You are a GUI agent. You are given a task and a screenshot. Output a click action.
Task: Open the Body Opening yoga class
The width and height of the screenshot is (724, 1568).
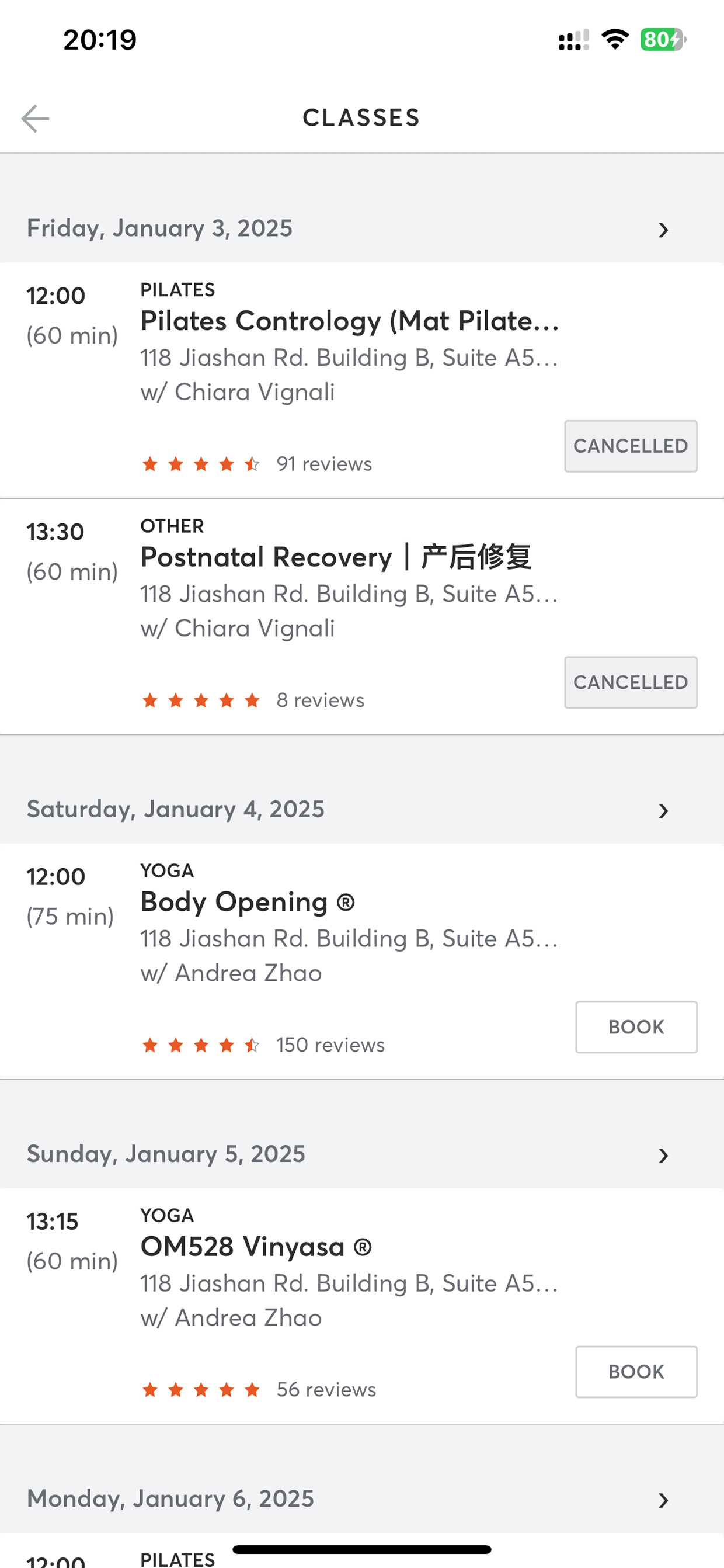pyautogui.click(x=248, y=902)
